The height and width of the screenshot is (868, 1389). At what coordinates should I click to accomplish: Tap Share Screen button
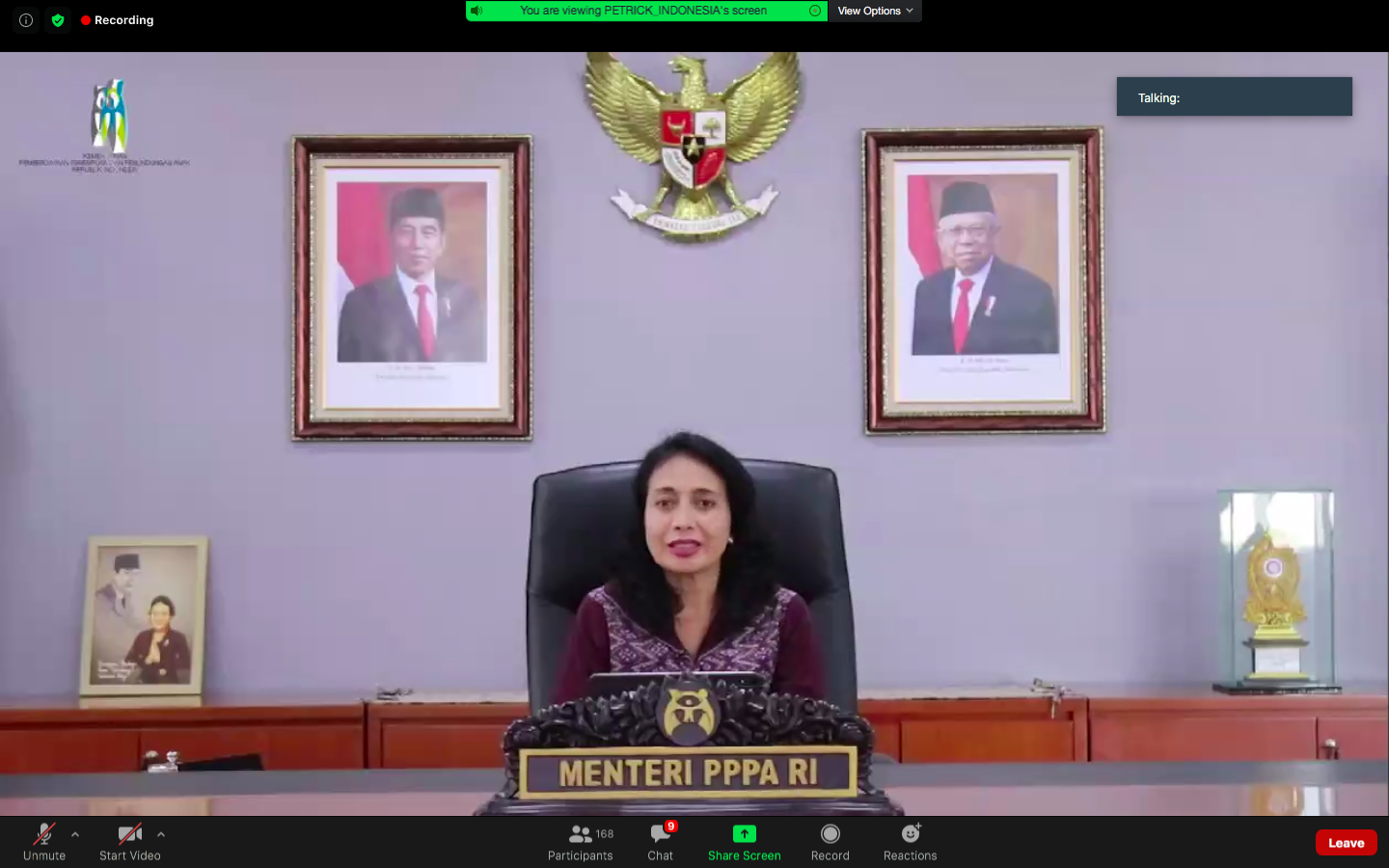pyautogui.click(x=744, y=841)
